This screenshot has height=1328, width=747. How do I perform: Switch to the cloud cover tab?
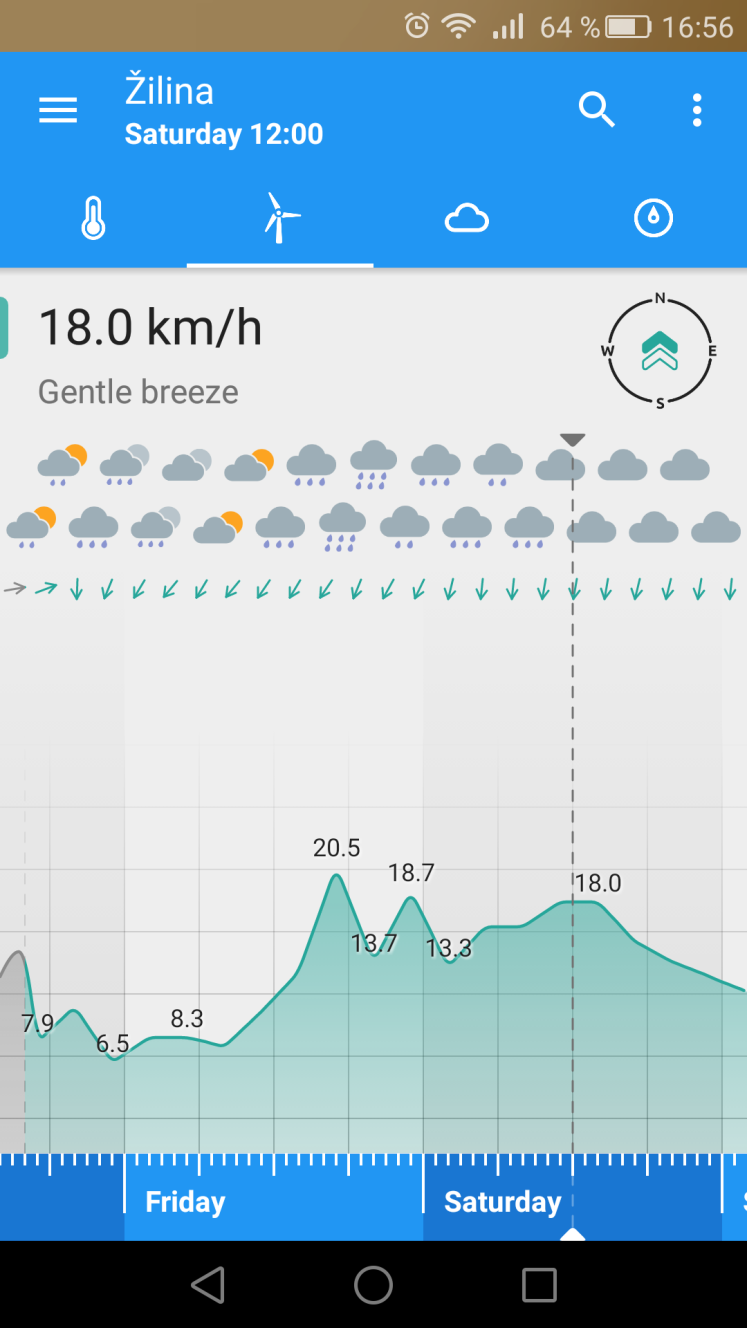[467, 218]
